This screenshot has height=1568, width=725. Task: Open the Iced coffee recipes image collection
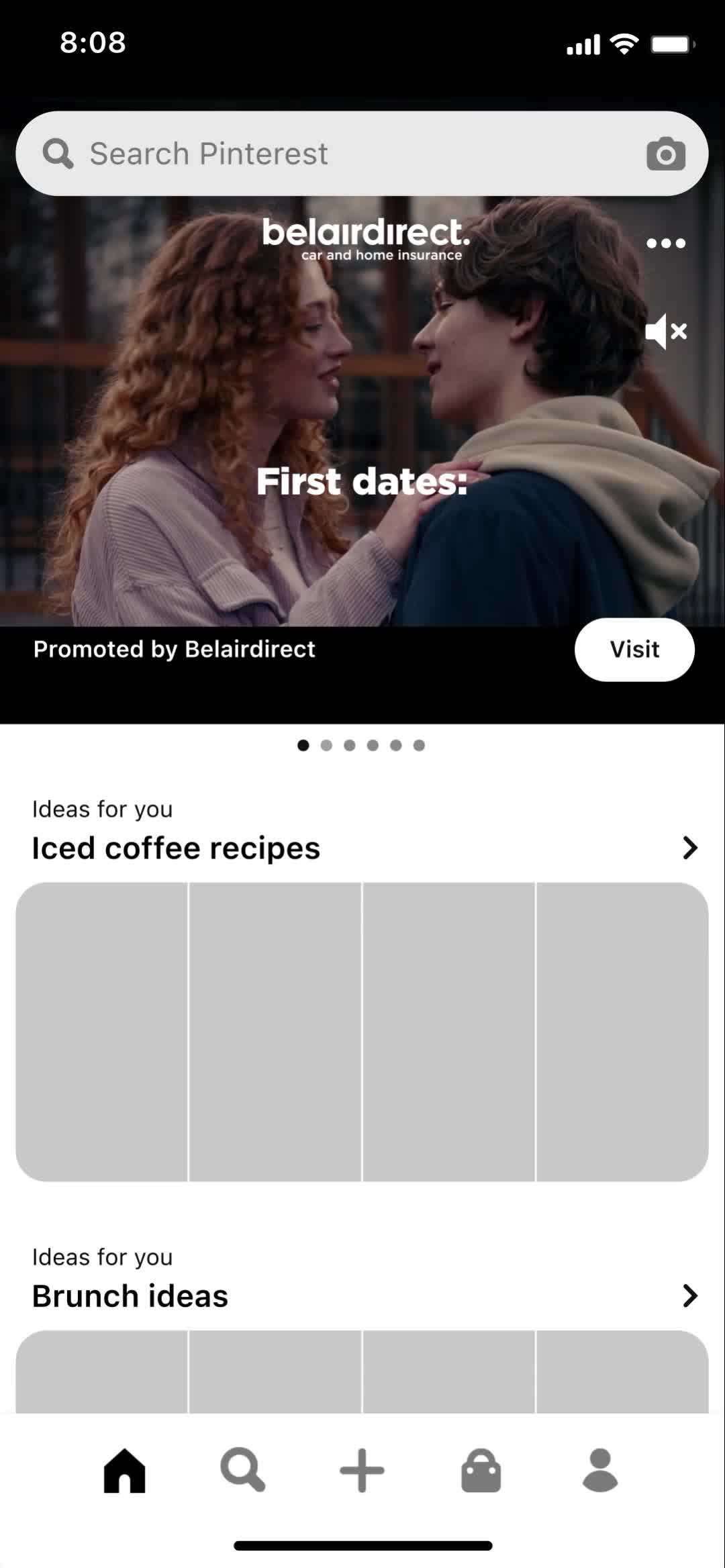click(x=362, y=1032)
